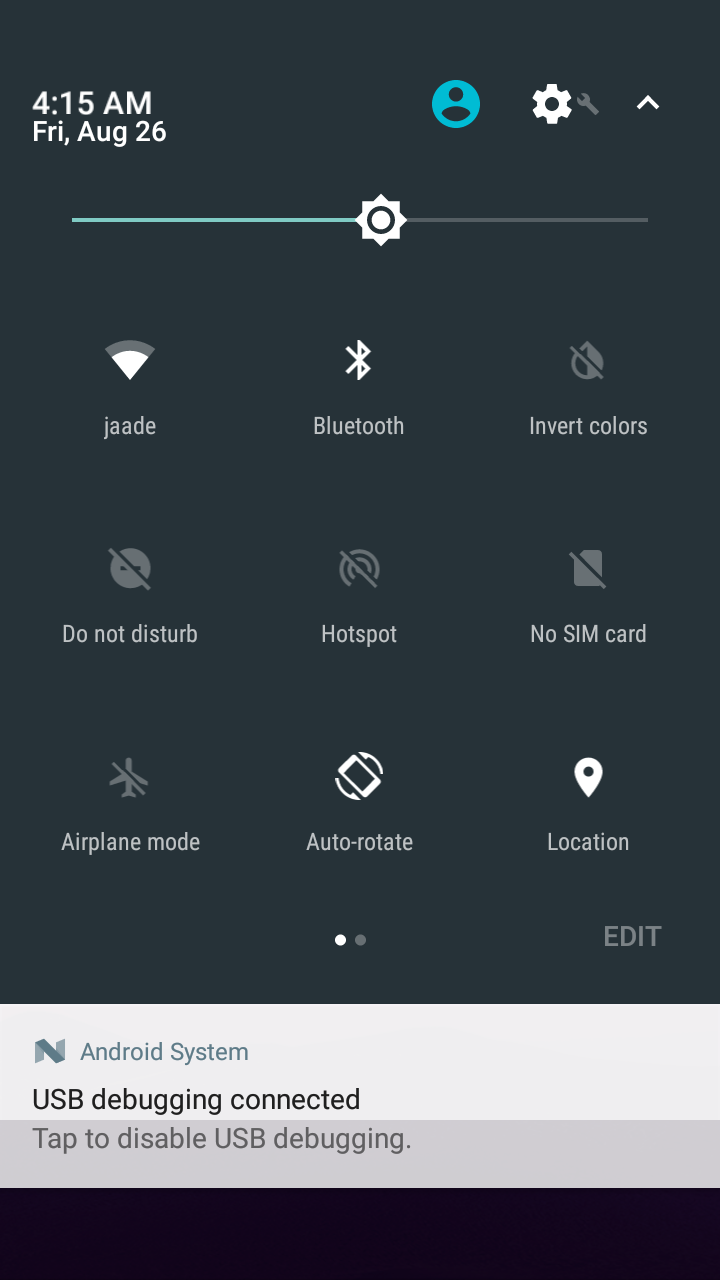Tap EDIT to rearrange tiles
Screen dimensions: 720x1280
pyautogui.click(x=632, y=937)
